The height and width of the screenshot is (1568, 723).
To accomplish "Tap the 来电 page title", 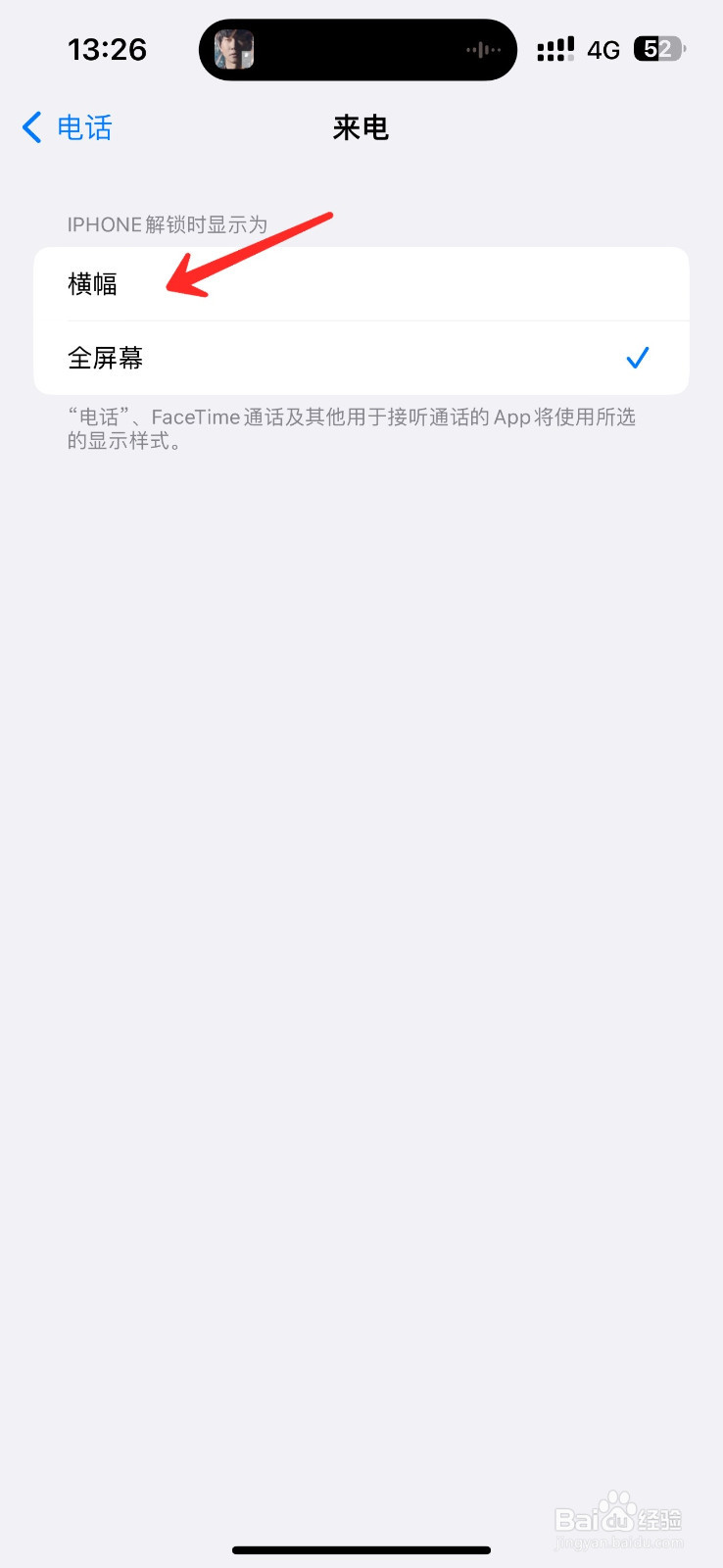I will click(x=360, y=127).
